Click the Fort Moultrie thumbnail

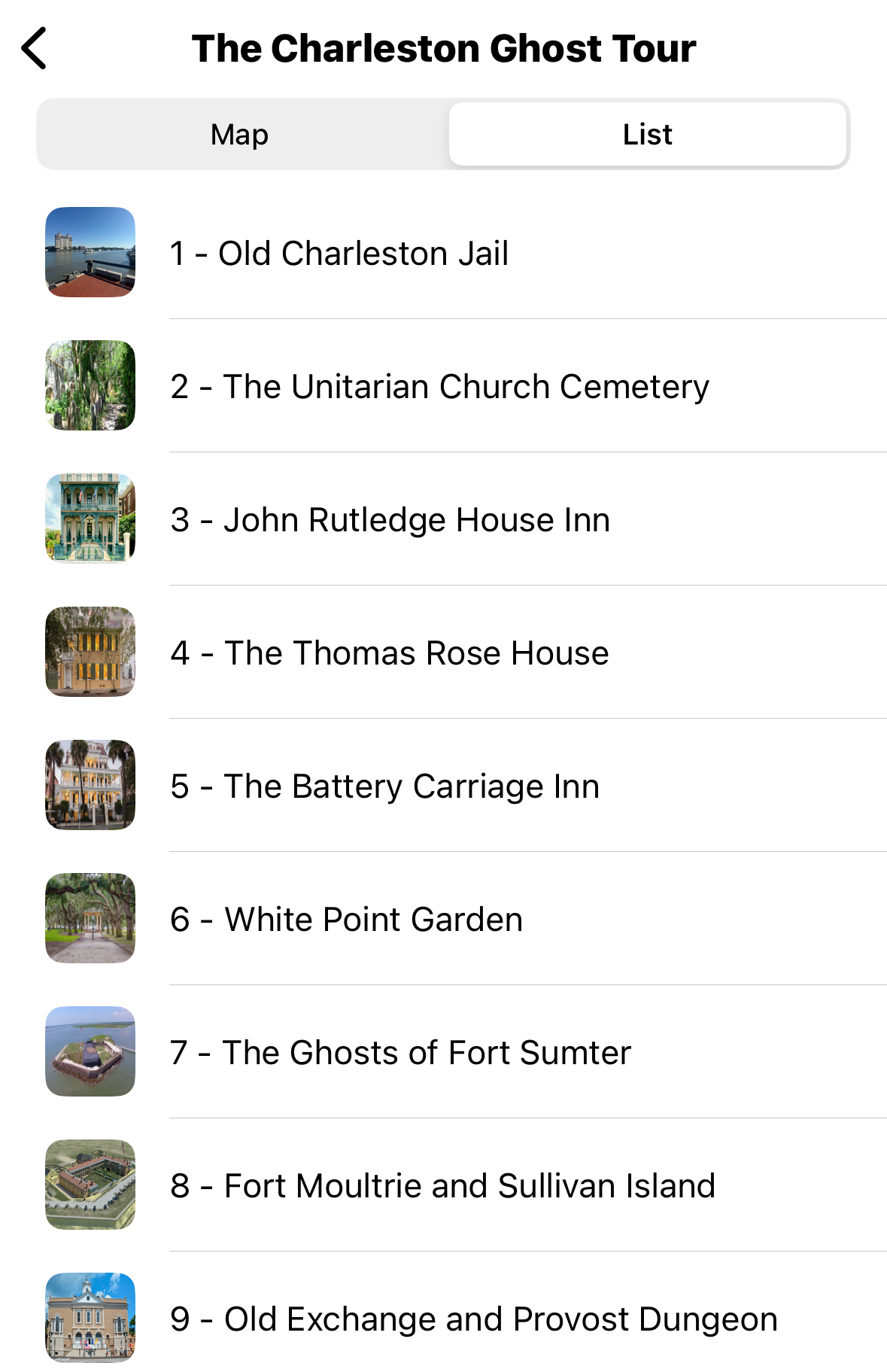(90, 1185)
